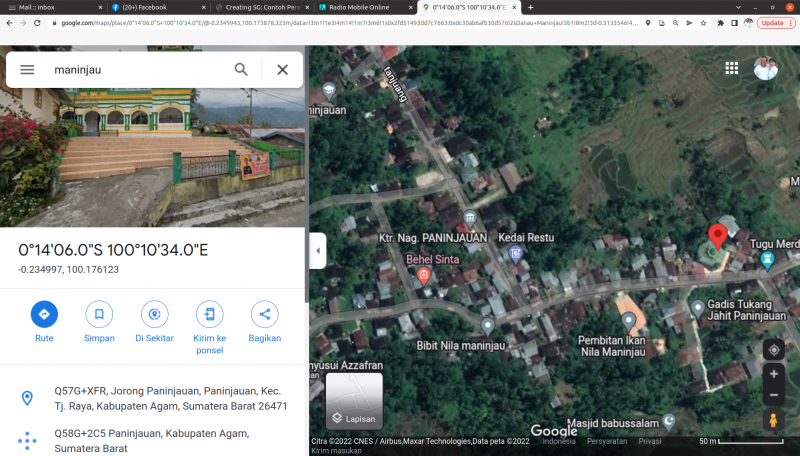Image resolution: width=800 pixels, height=456 pixels.
Task: Activate the Street View pegman
Action: [x=773, y=421]
